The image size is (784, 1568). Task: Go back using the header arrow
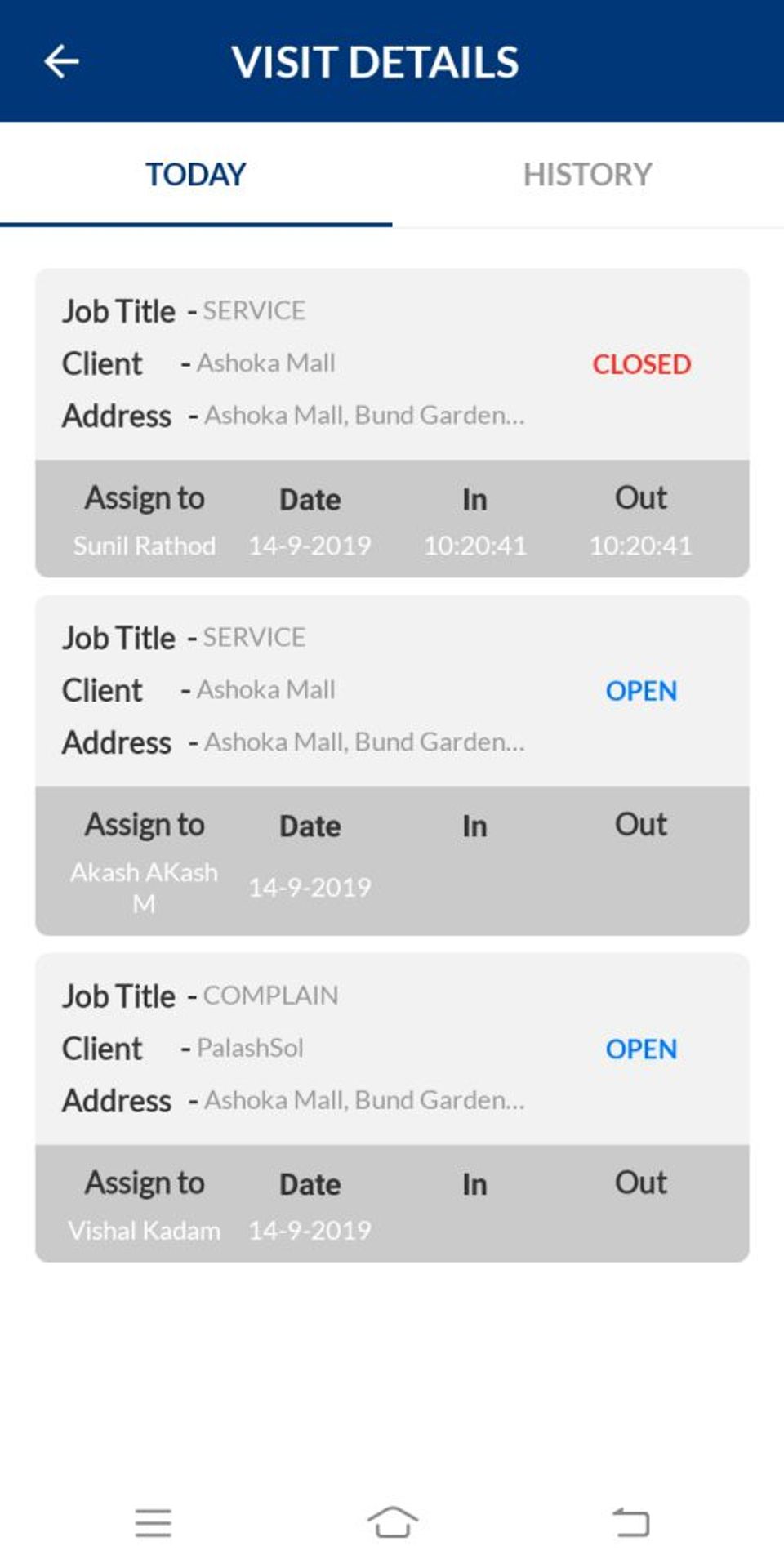pyautogui.click(x=61, y=61)
